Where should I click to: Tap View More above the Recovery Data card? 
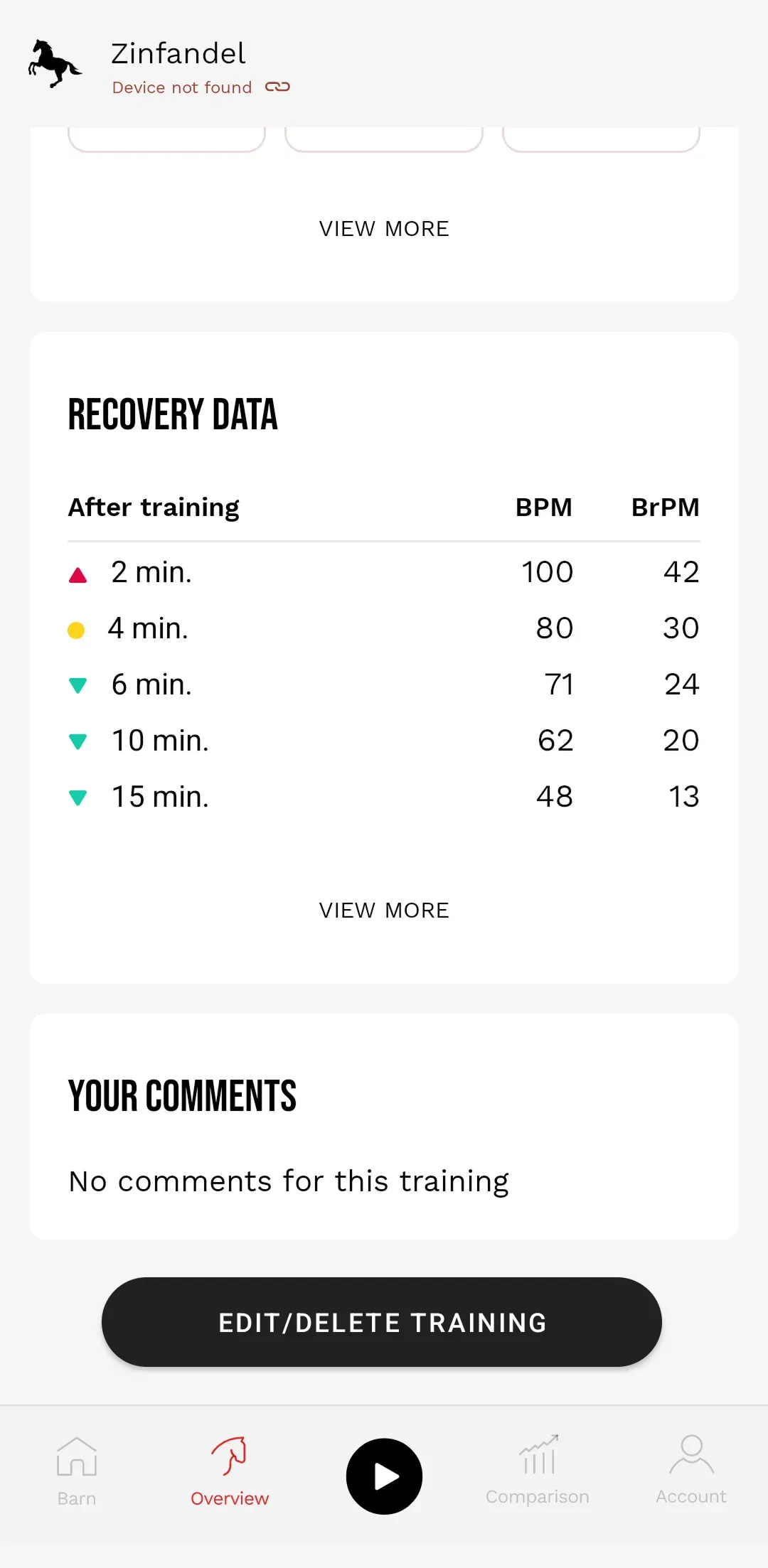click(x=384, y=229)
